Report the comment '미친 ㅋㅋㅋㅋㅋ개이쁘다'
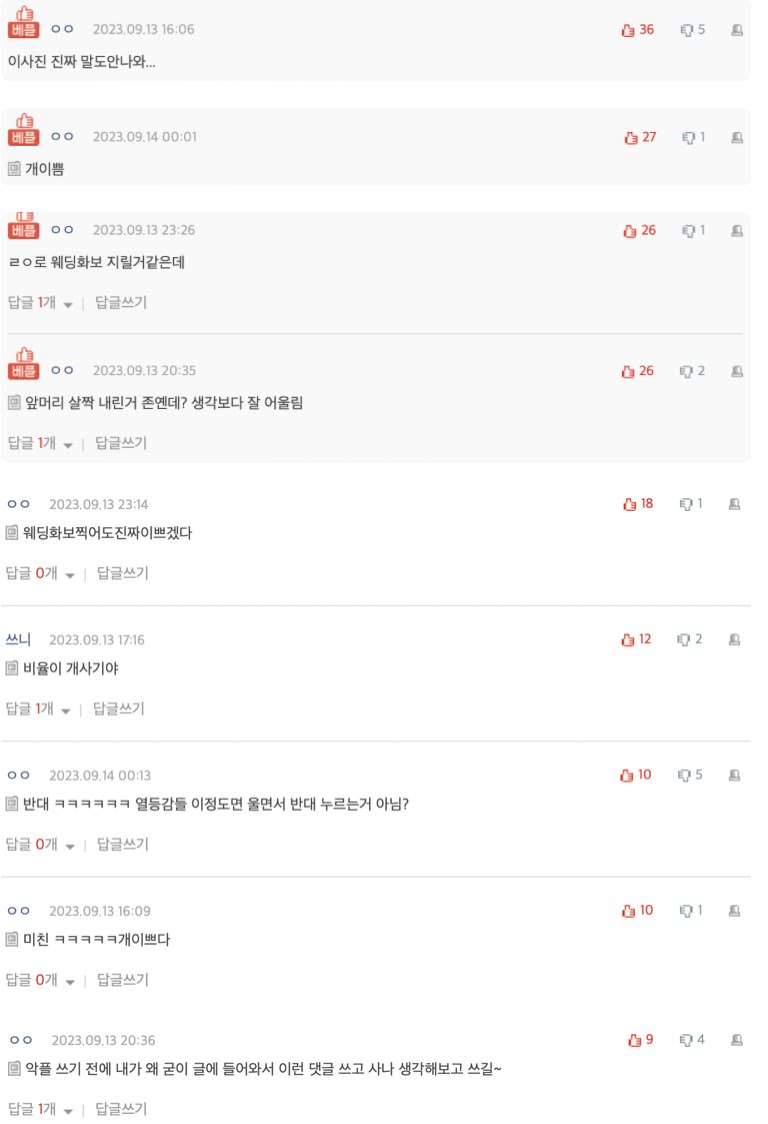 (735, 911)
